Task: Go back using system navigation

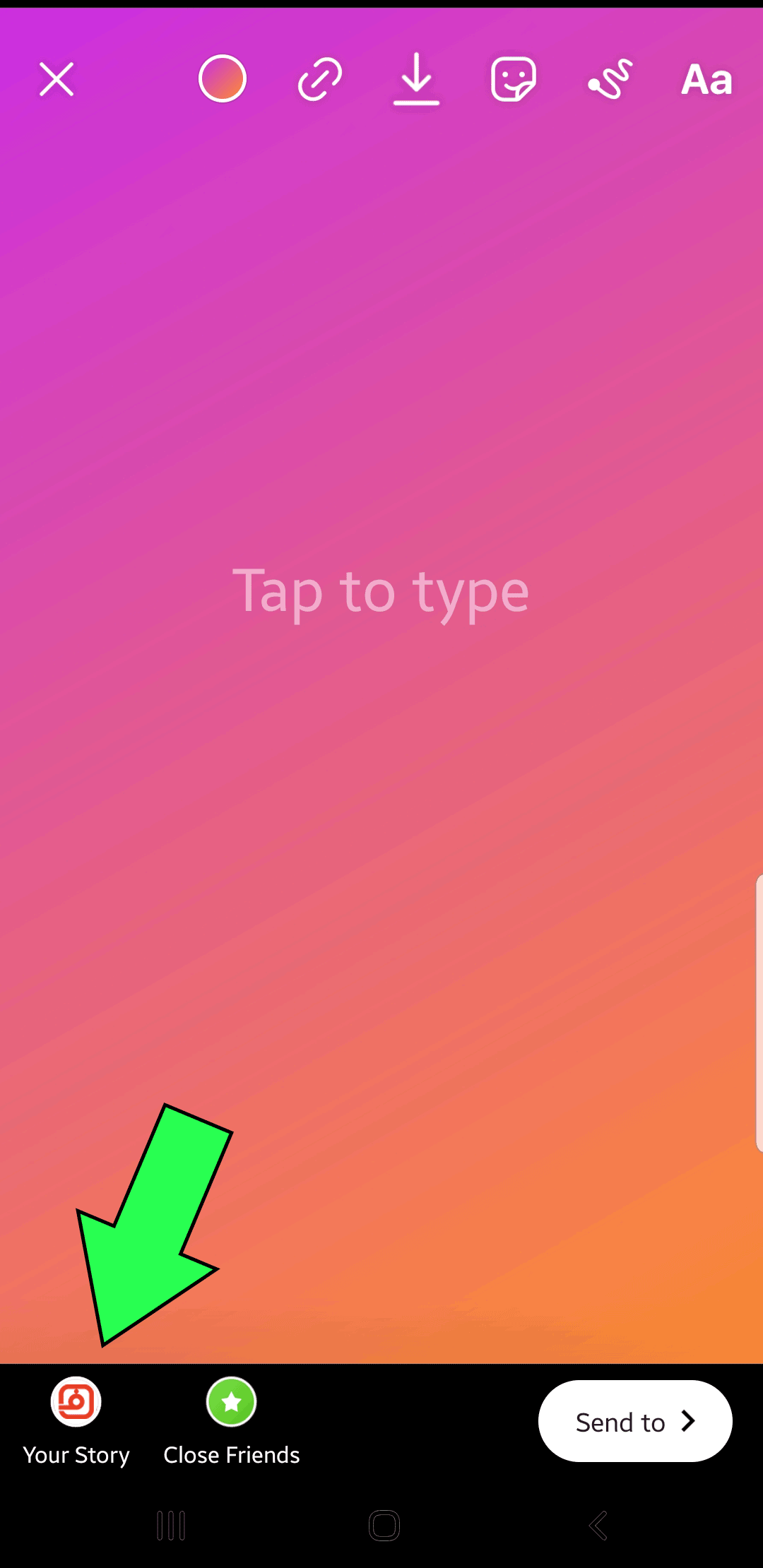Action: (x=598, y=1526)
